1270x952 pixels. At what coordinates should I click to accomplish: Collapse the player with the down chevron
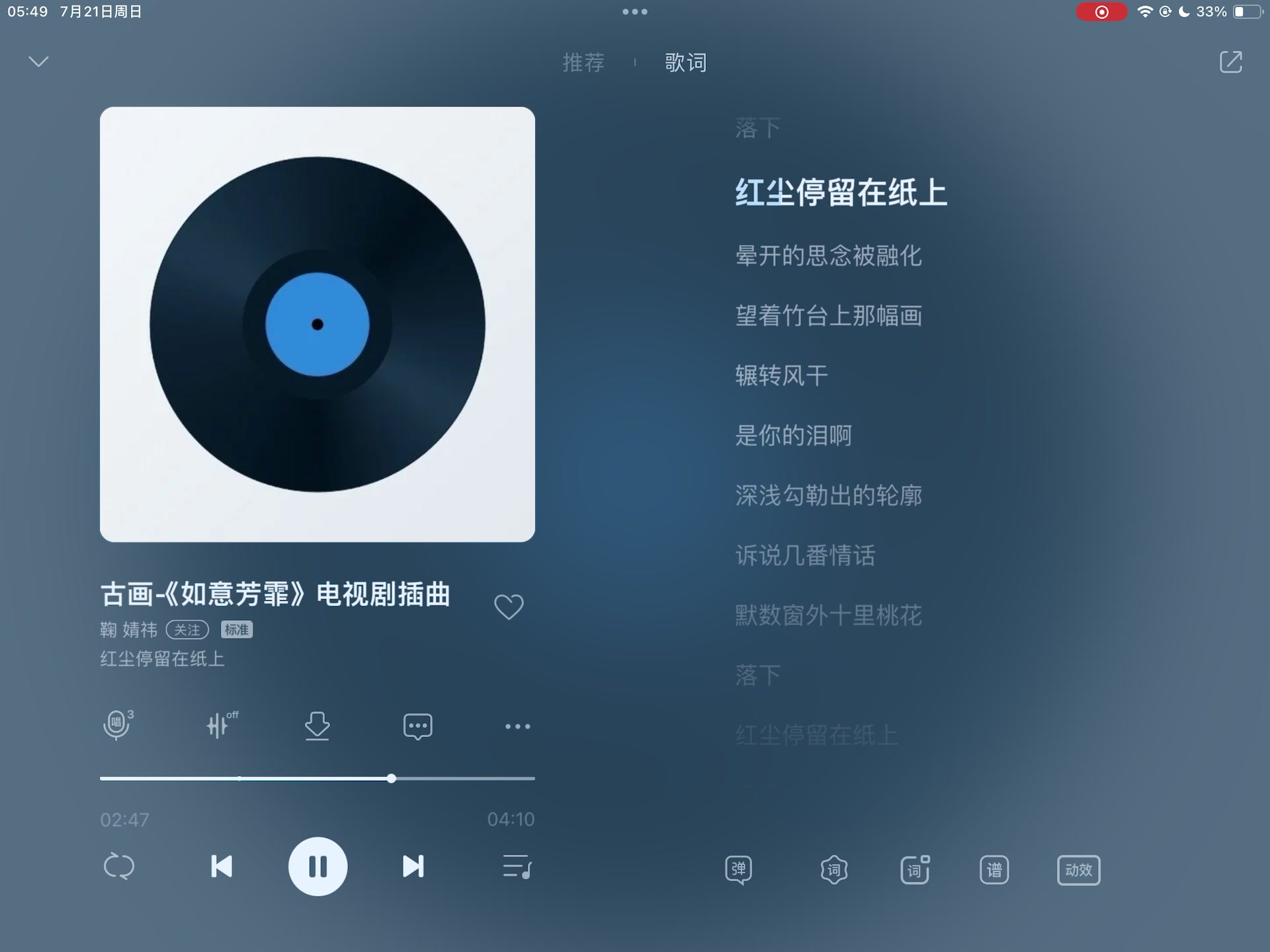click(38, 61)
